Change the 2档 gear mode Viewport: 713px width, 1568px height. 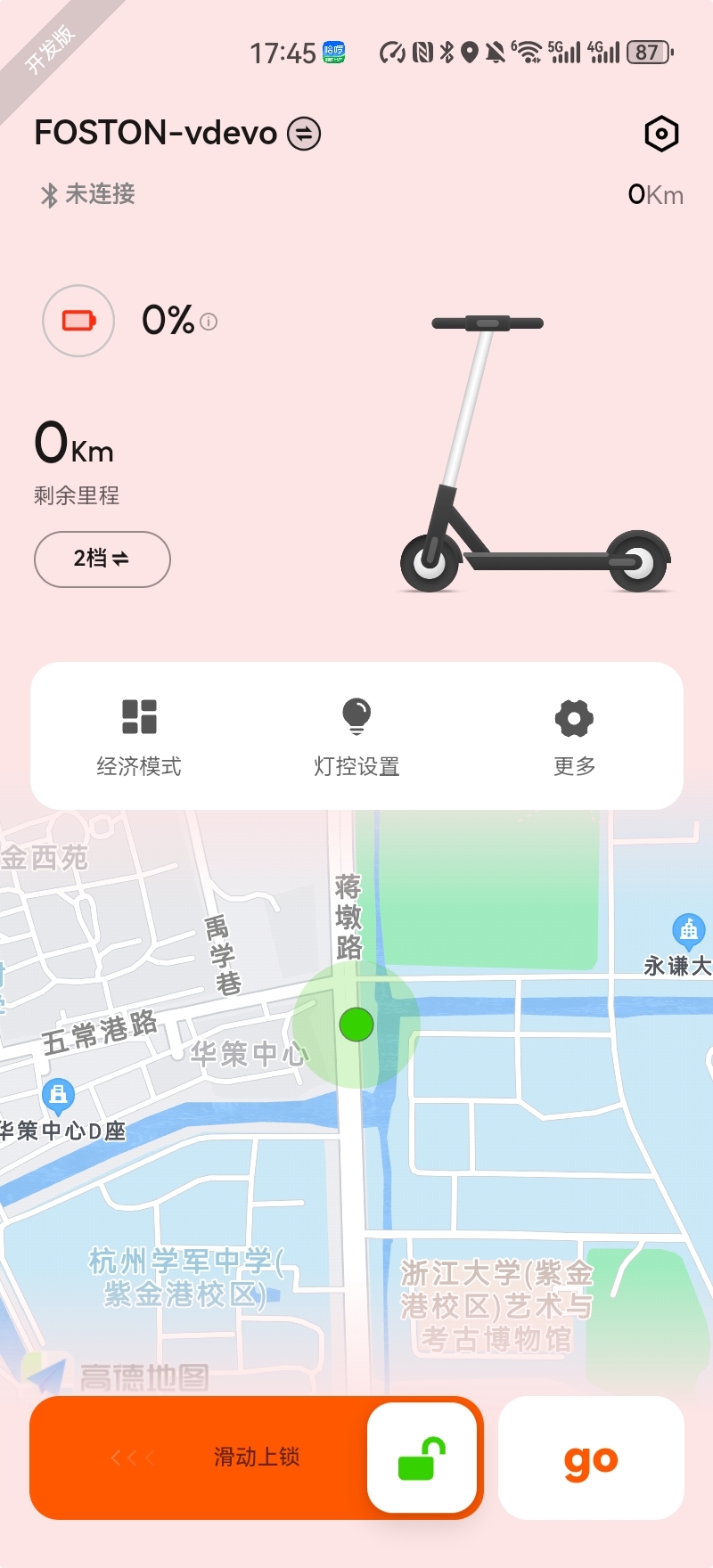(x=102, y=559)
